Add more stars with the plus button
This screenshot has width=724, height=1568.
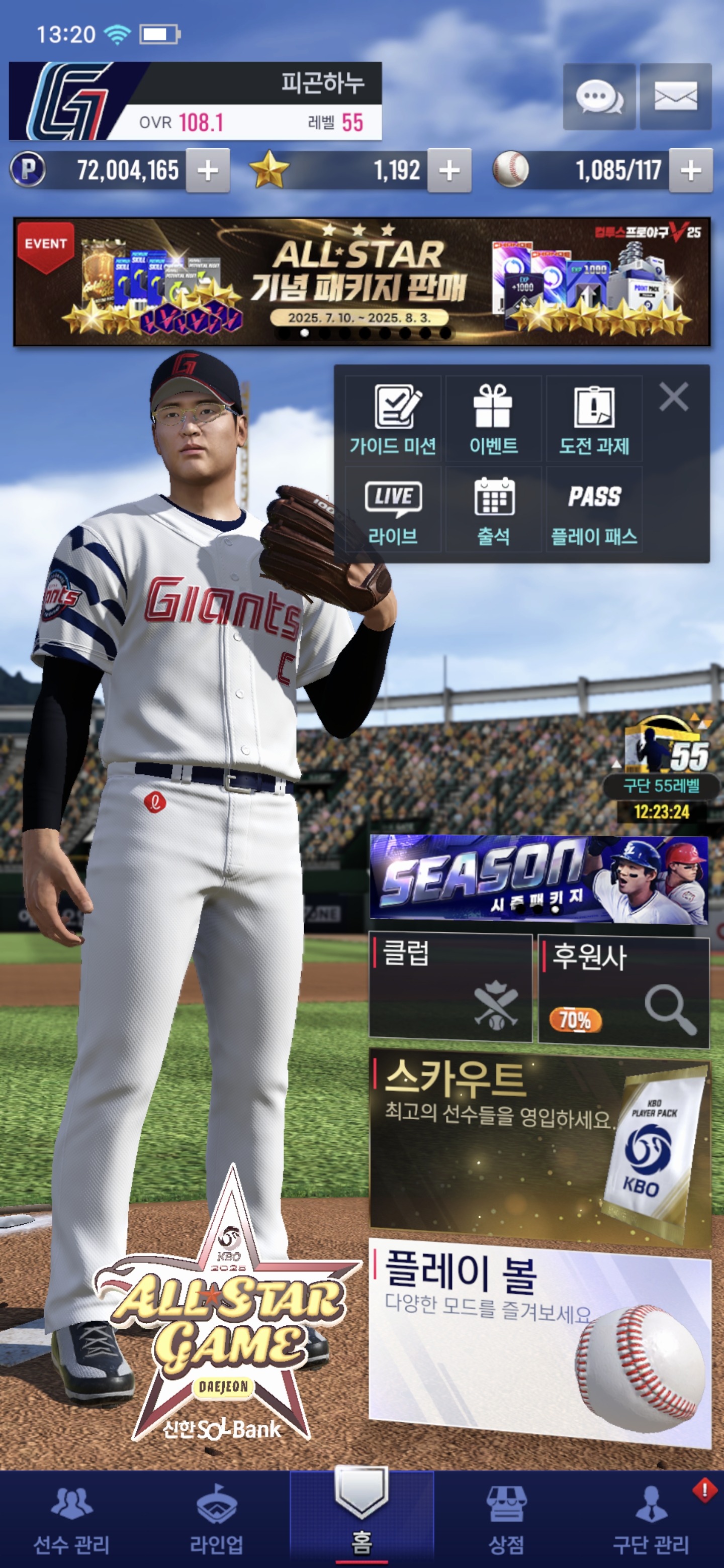[x=449, y=171]
